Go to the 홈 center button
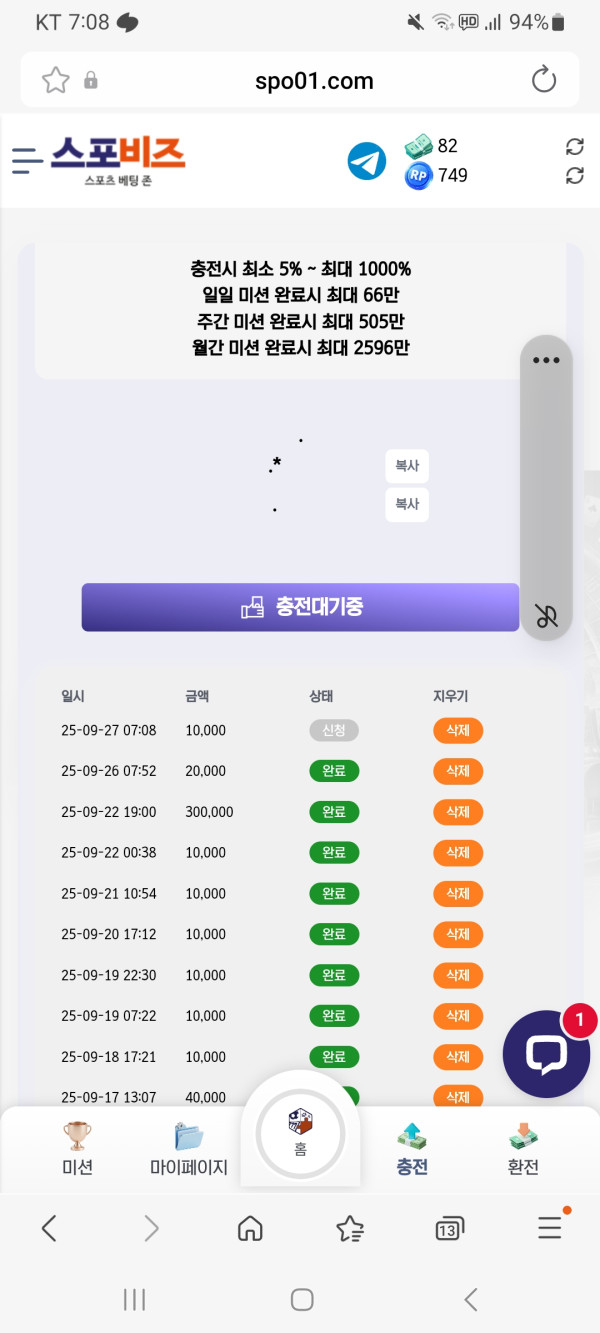Screen dimensions: 600x1333 300,1133
